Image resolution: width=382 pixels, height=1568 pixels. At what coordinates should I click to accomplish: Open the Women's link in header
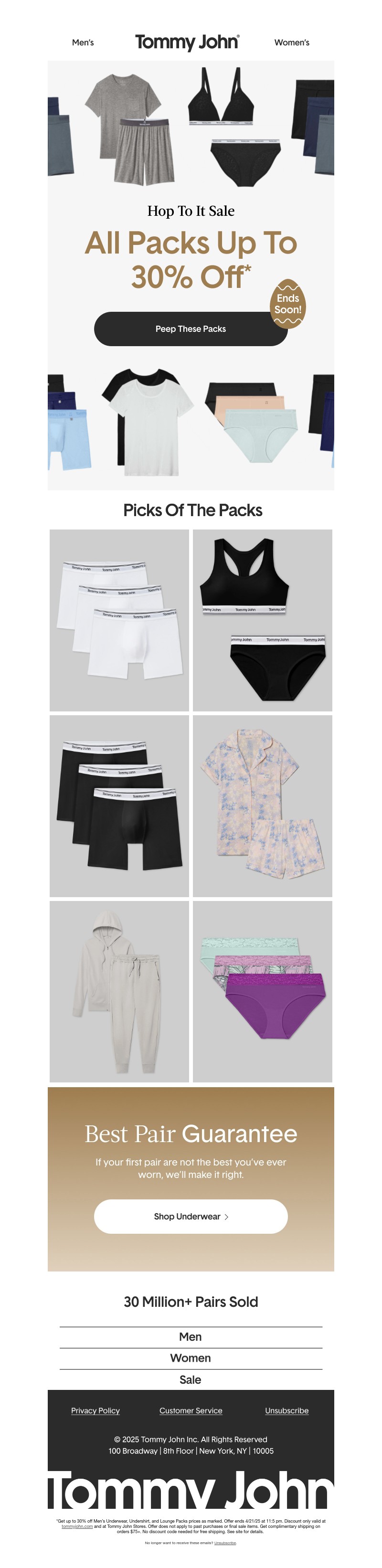[x=291, y=42]
